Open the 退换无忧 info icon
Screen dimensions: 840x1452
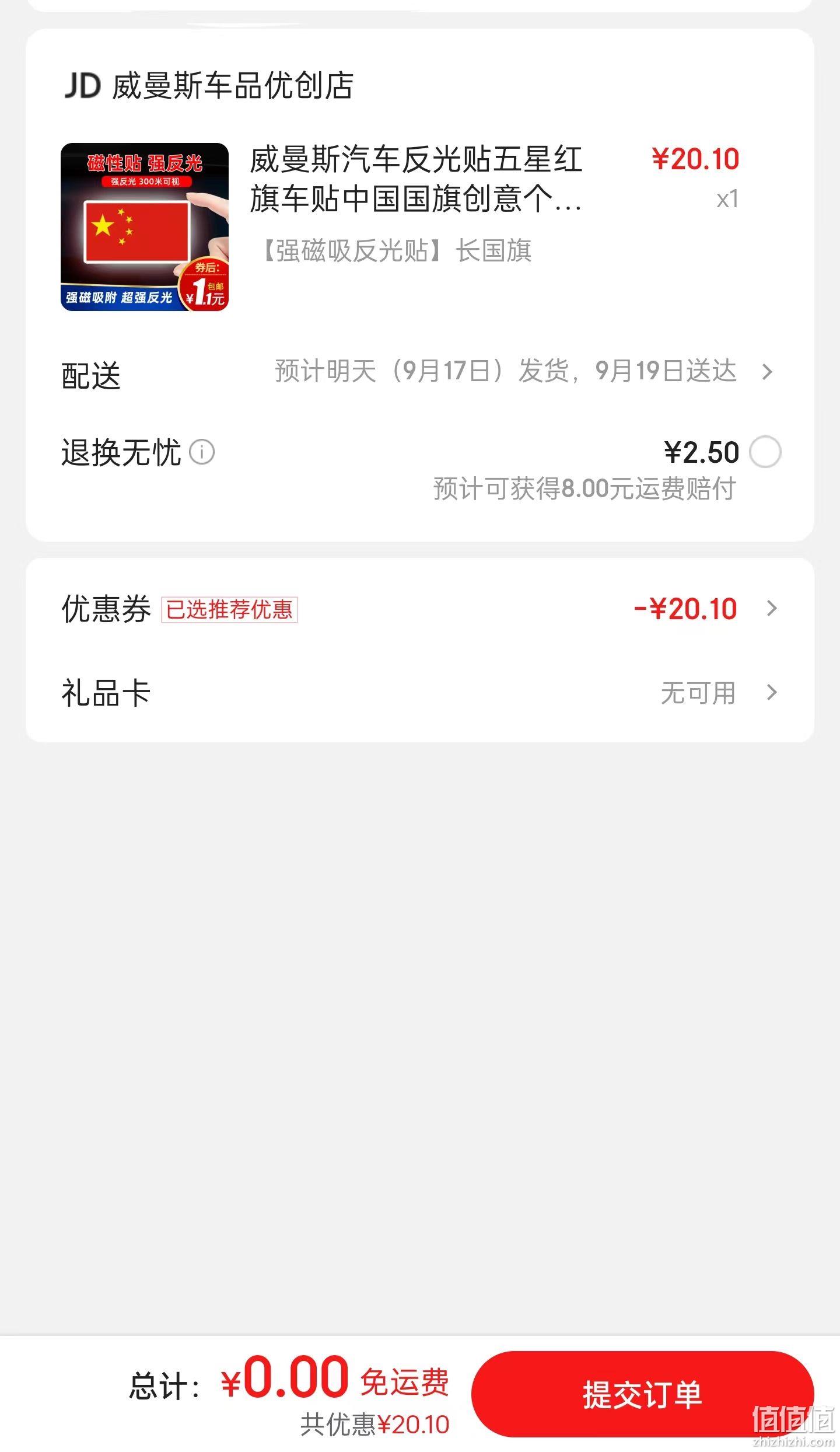click(202, 452)
